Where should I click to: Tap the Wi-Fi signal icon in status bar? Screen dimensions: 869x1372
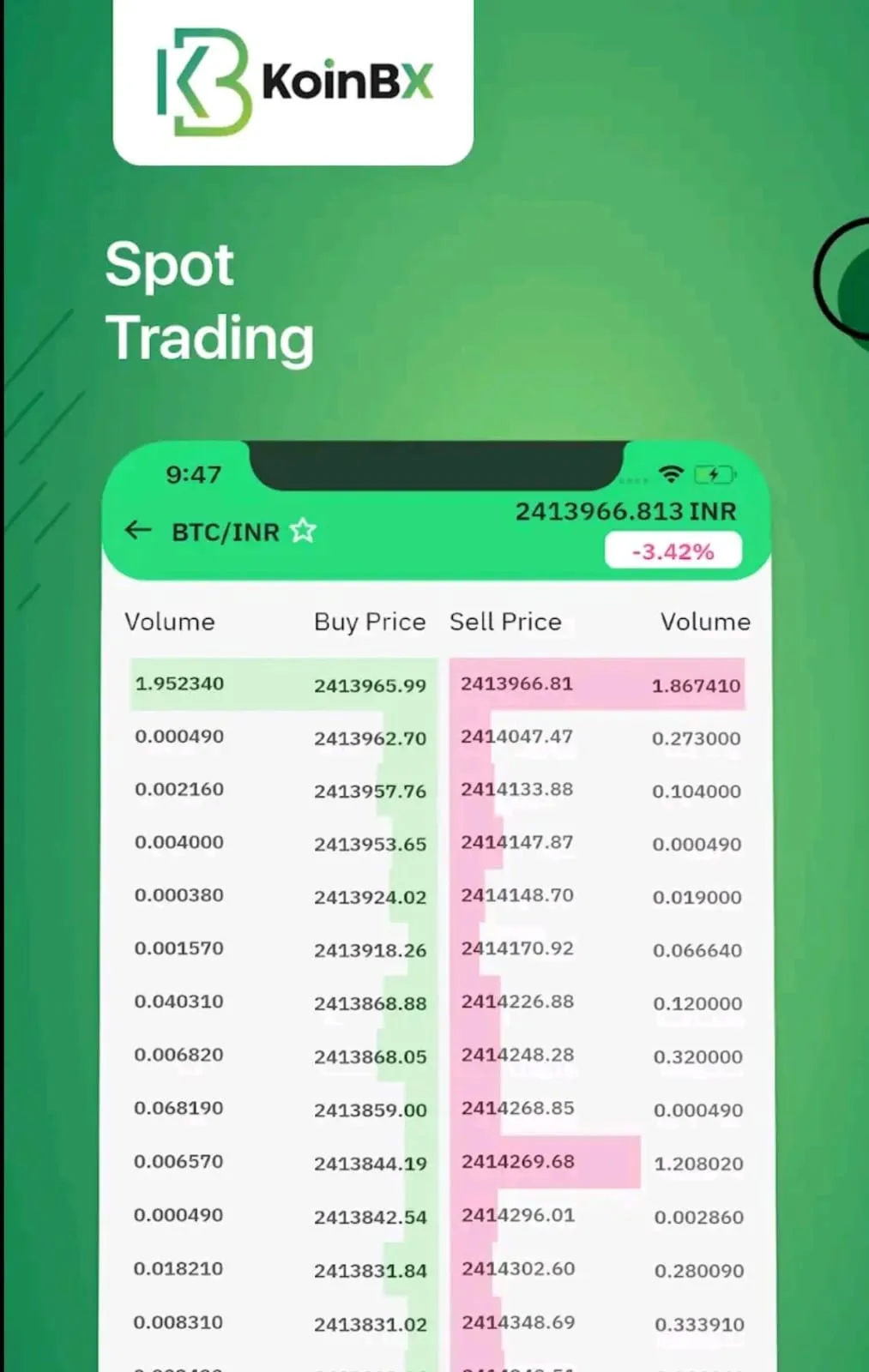(672, 472)
